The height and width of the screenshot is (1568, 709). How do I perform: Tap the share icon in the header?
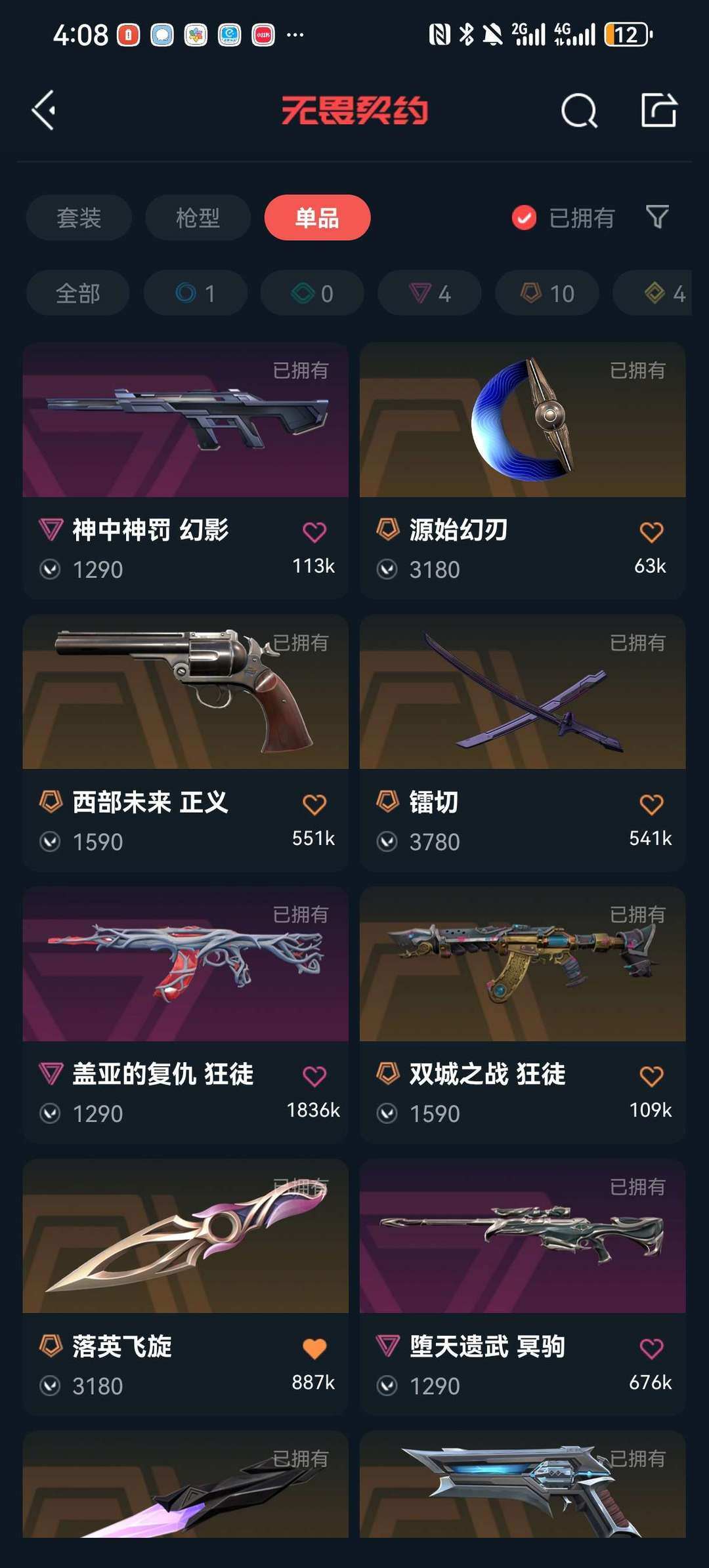coord(658,110)
